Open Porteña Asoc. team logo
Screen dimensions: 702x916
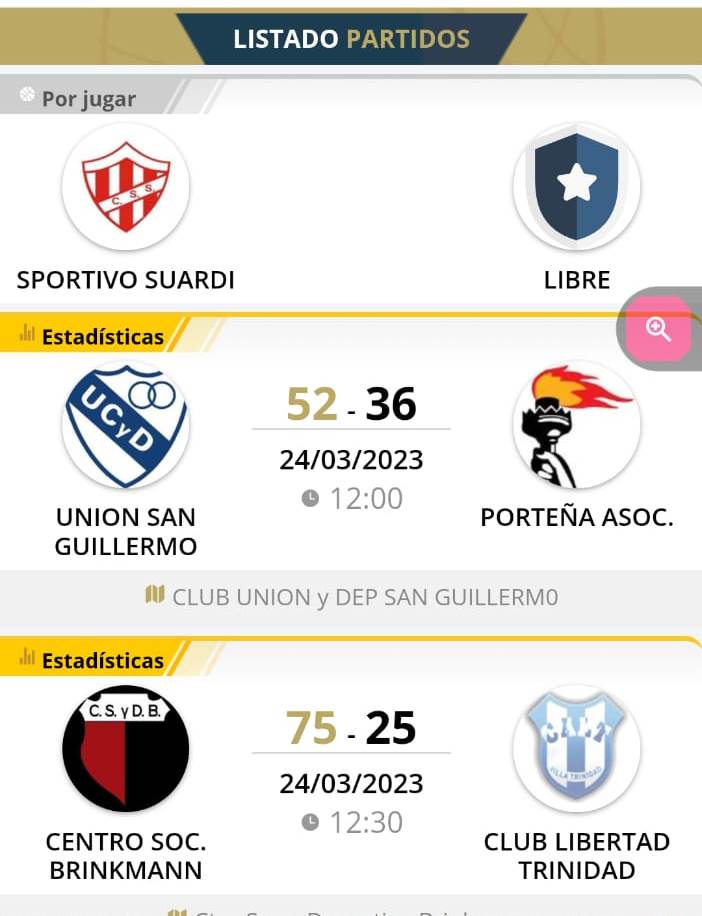click(576, 424)
